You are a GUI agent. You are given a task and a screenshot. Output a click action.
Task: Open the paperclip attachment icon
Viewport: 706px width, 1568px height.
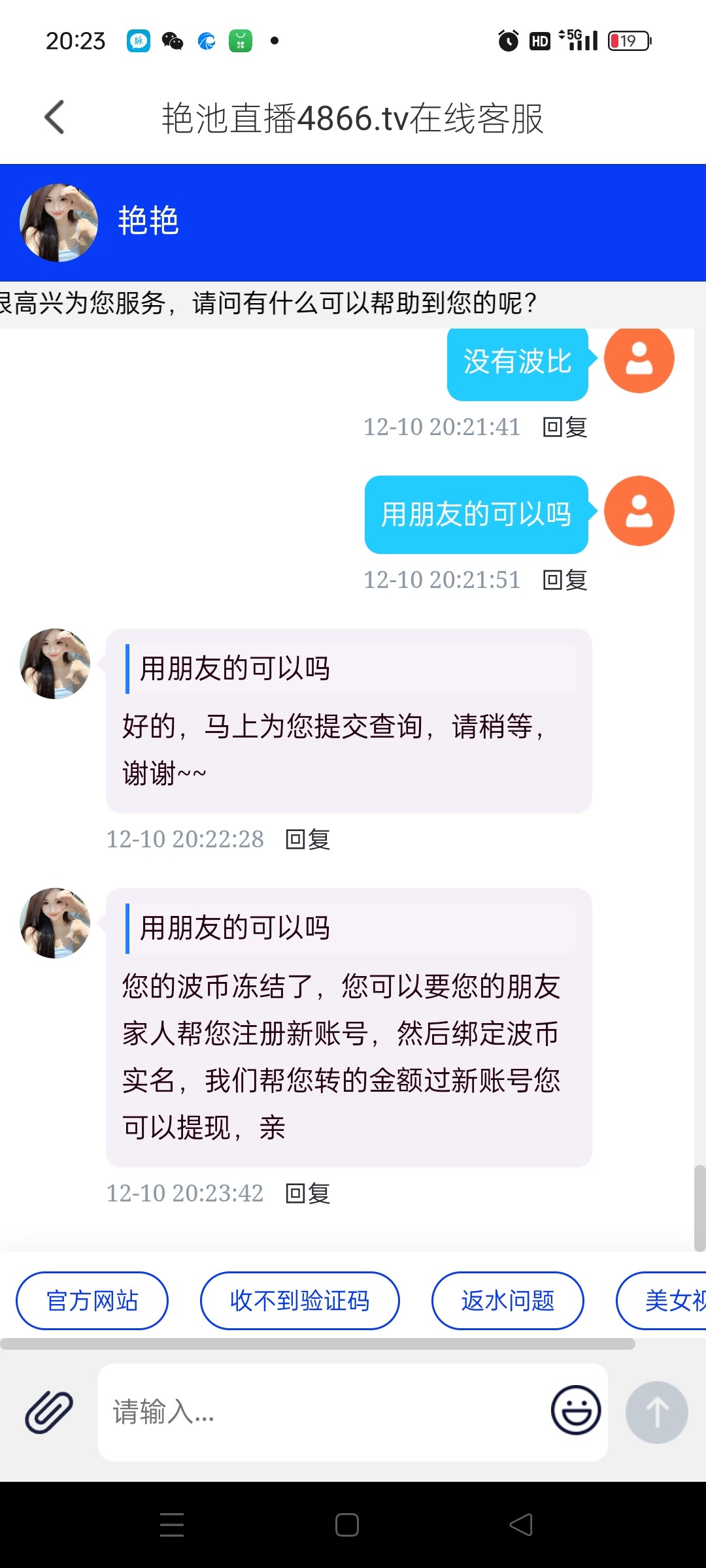click(x=49, y=1412)
